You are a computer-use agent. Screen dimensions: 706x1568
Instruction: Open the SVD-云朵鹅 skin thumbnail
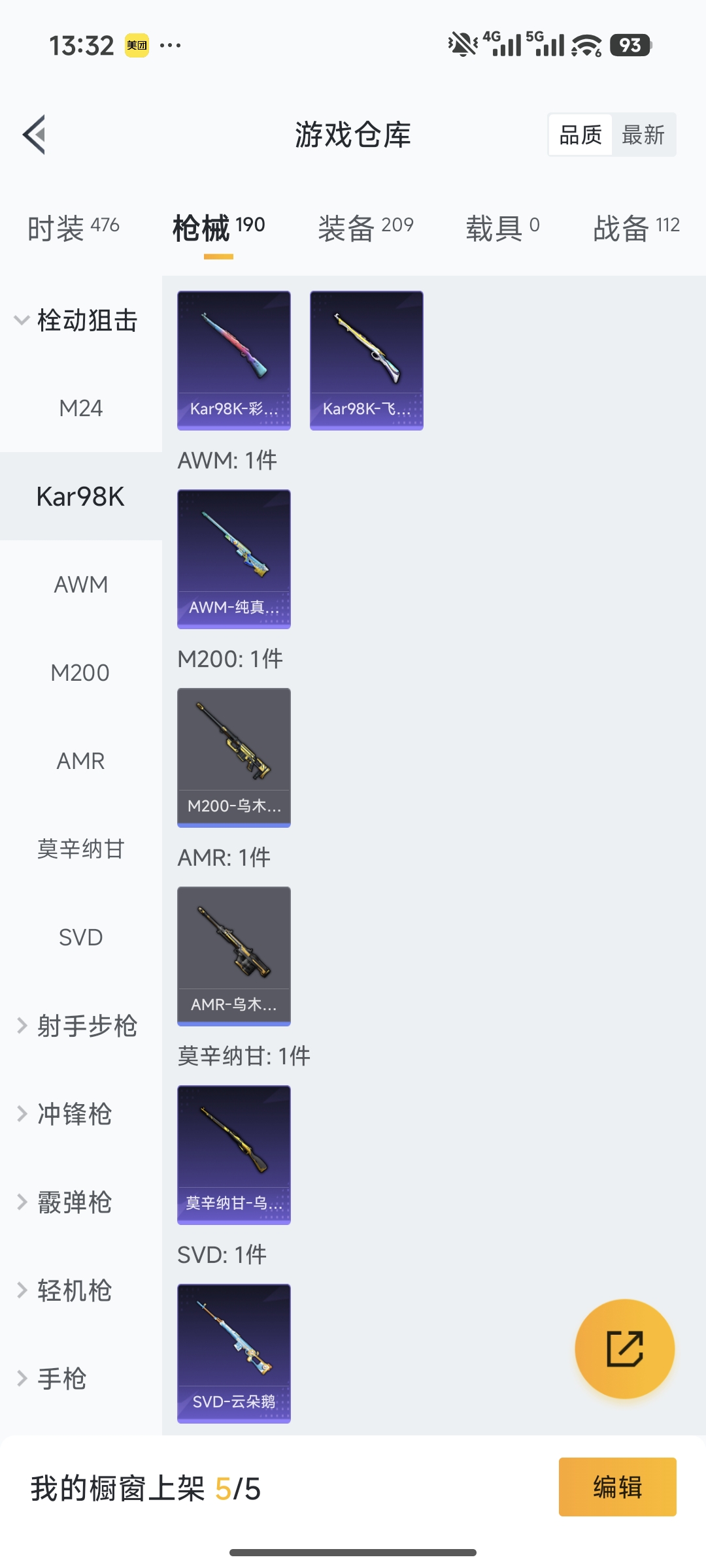(x=233, y=1352)
